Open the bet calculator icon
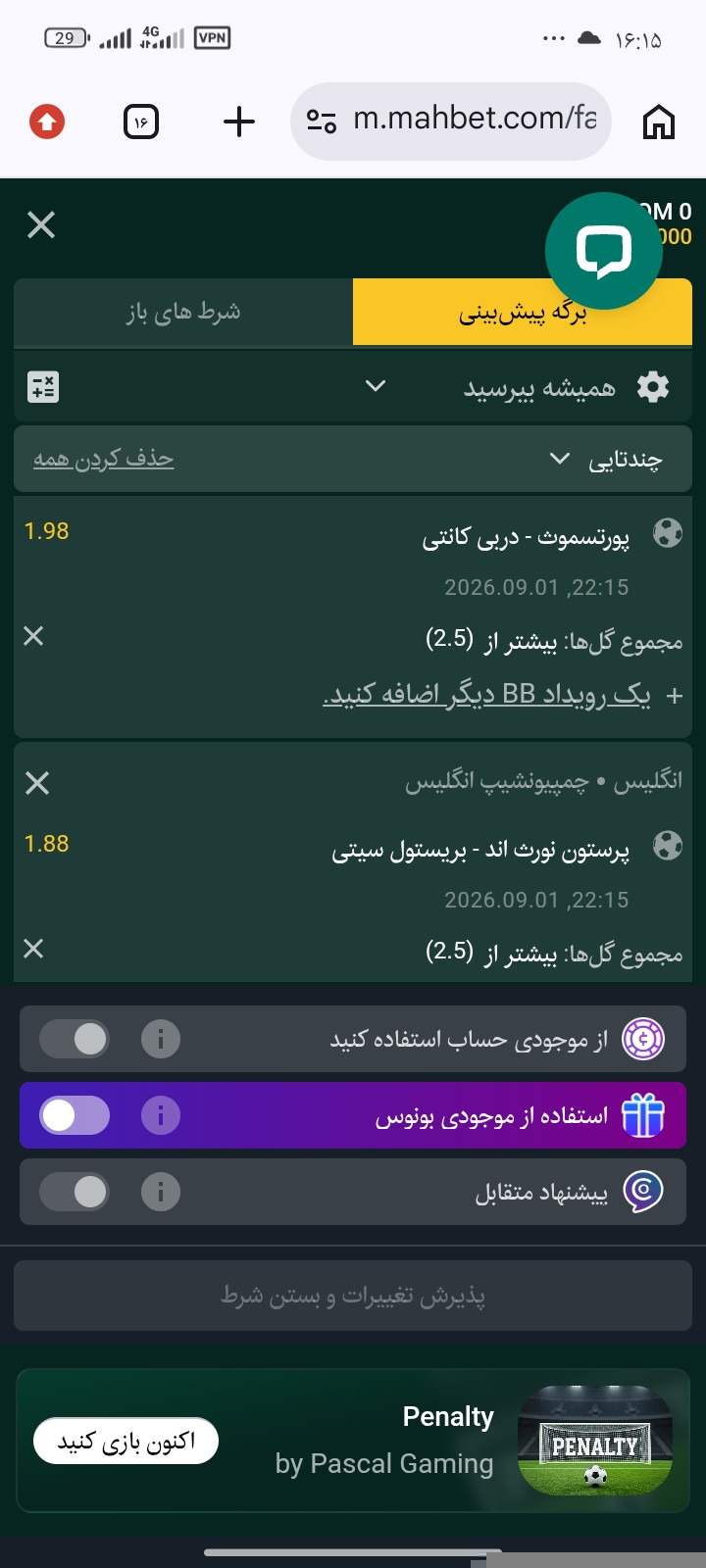 (43, 387)
